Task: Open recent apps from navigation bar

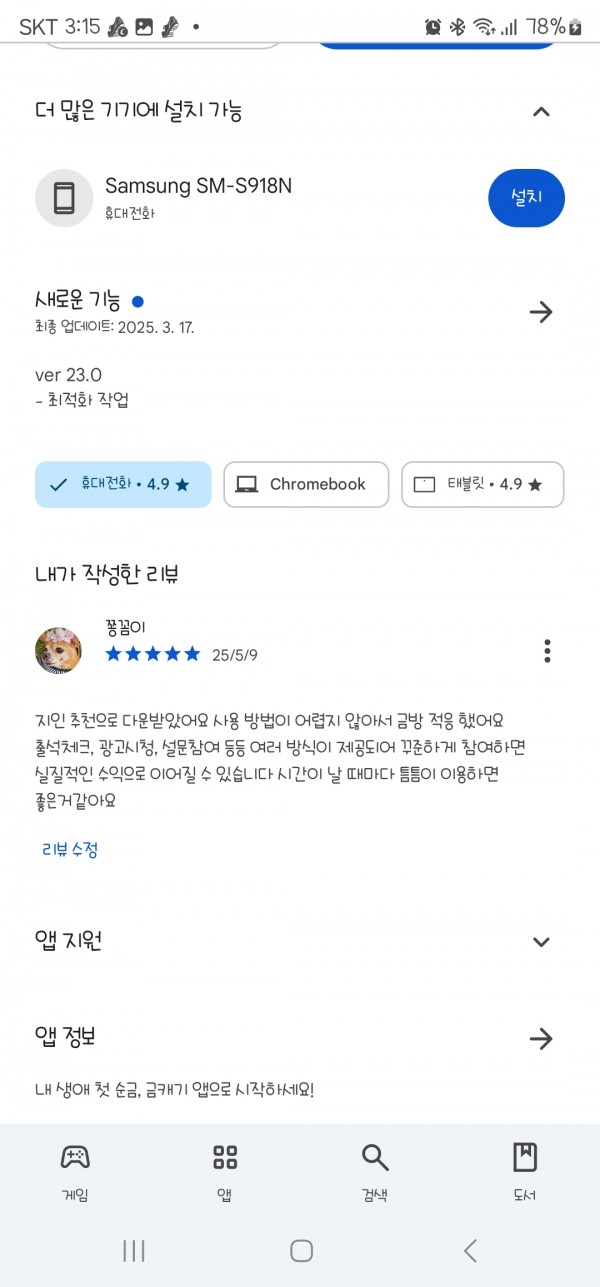Action: [x=134, y=1250]
